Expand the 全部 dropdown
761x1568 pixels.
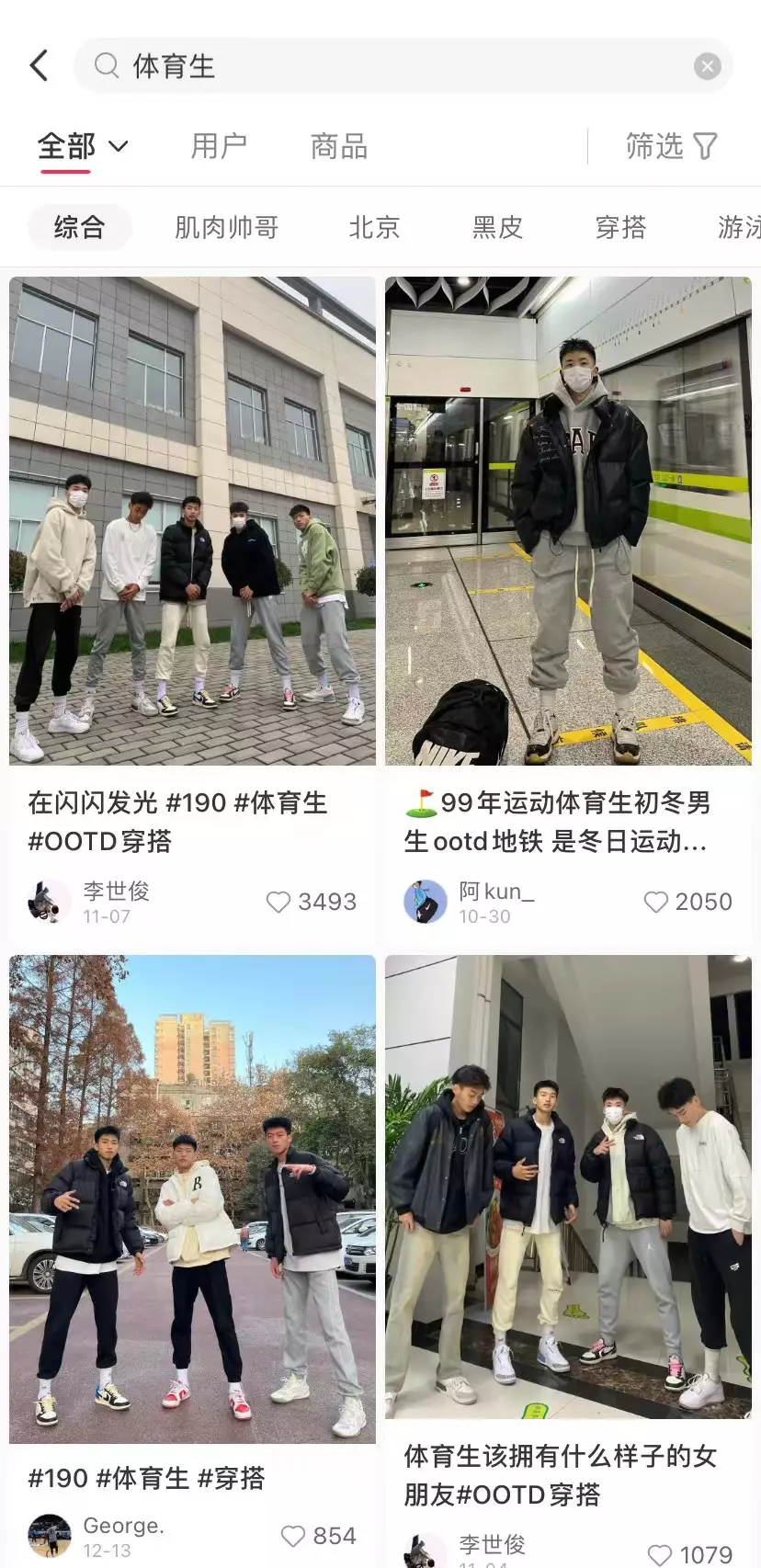click(x=83, y=146)
